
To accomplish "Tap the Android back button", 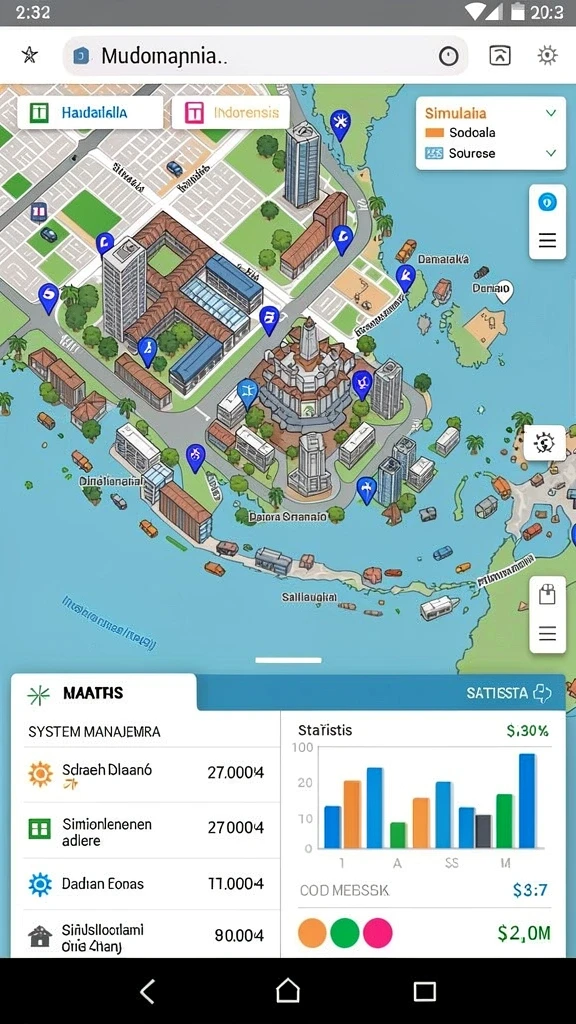I will point(148,991).
